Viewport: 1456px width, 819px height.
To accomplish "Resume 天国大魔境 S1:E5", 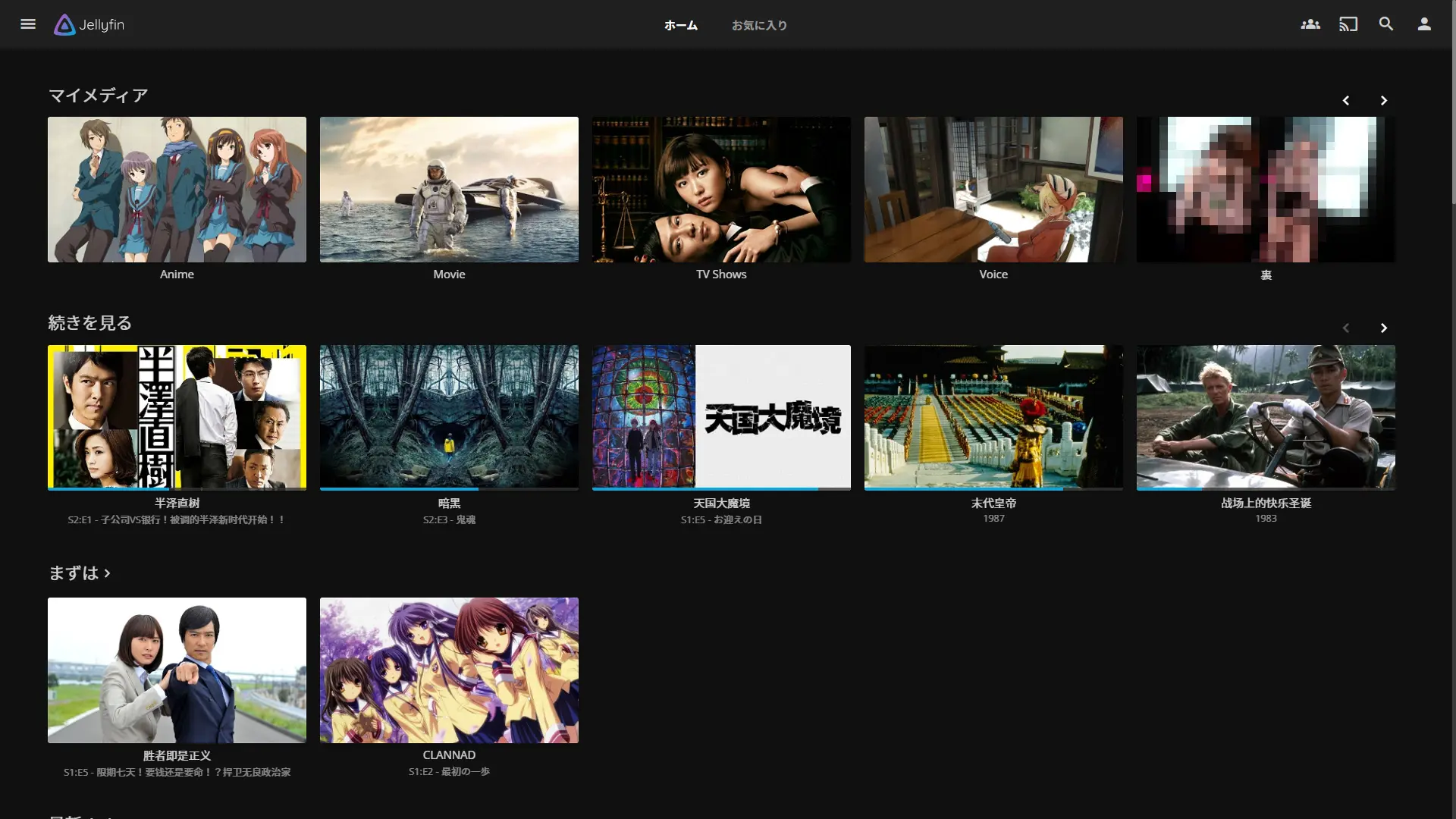I will (x=721, y=417).
